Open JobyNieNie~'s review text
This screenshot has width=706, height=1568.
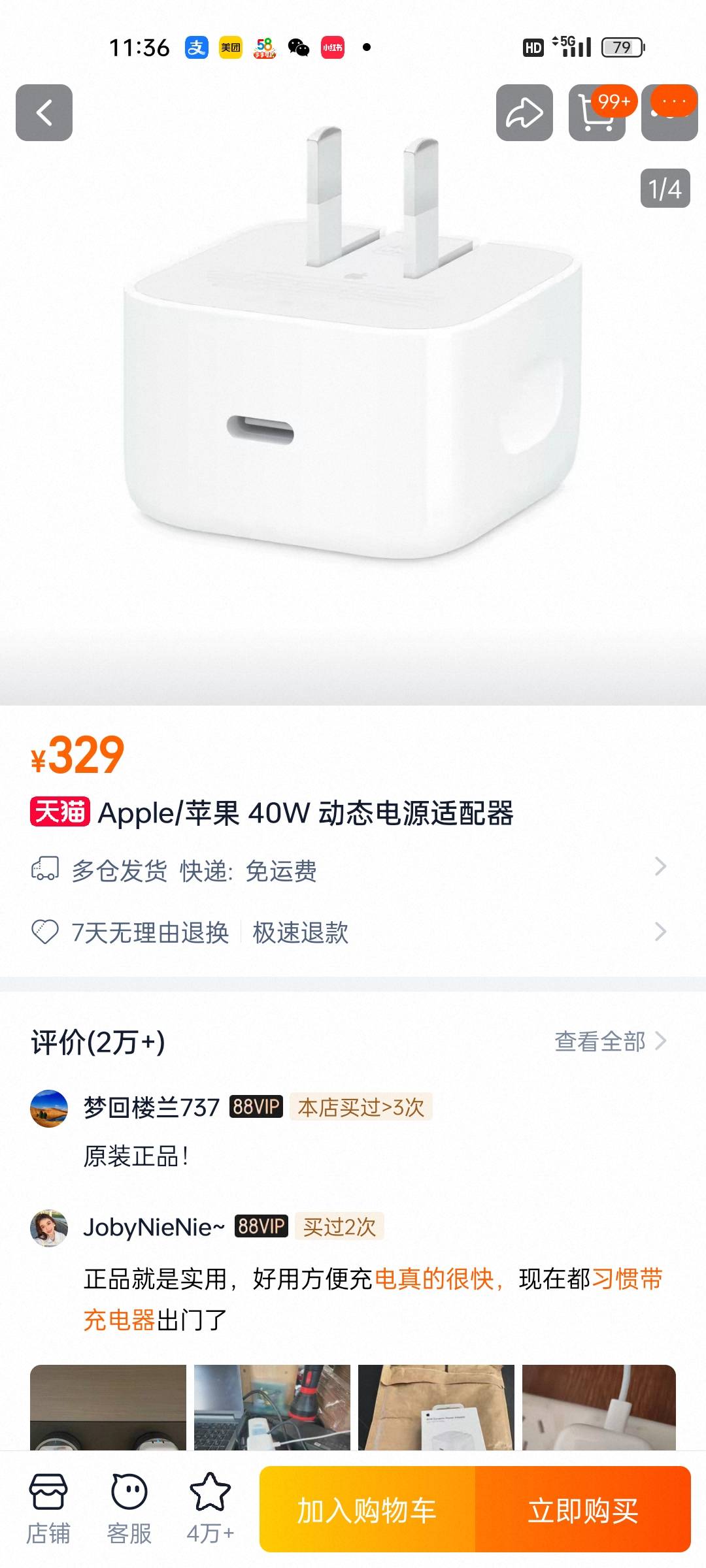pyautogui.click(x=373, y=1299)
